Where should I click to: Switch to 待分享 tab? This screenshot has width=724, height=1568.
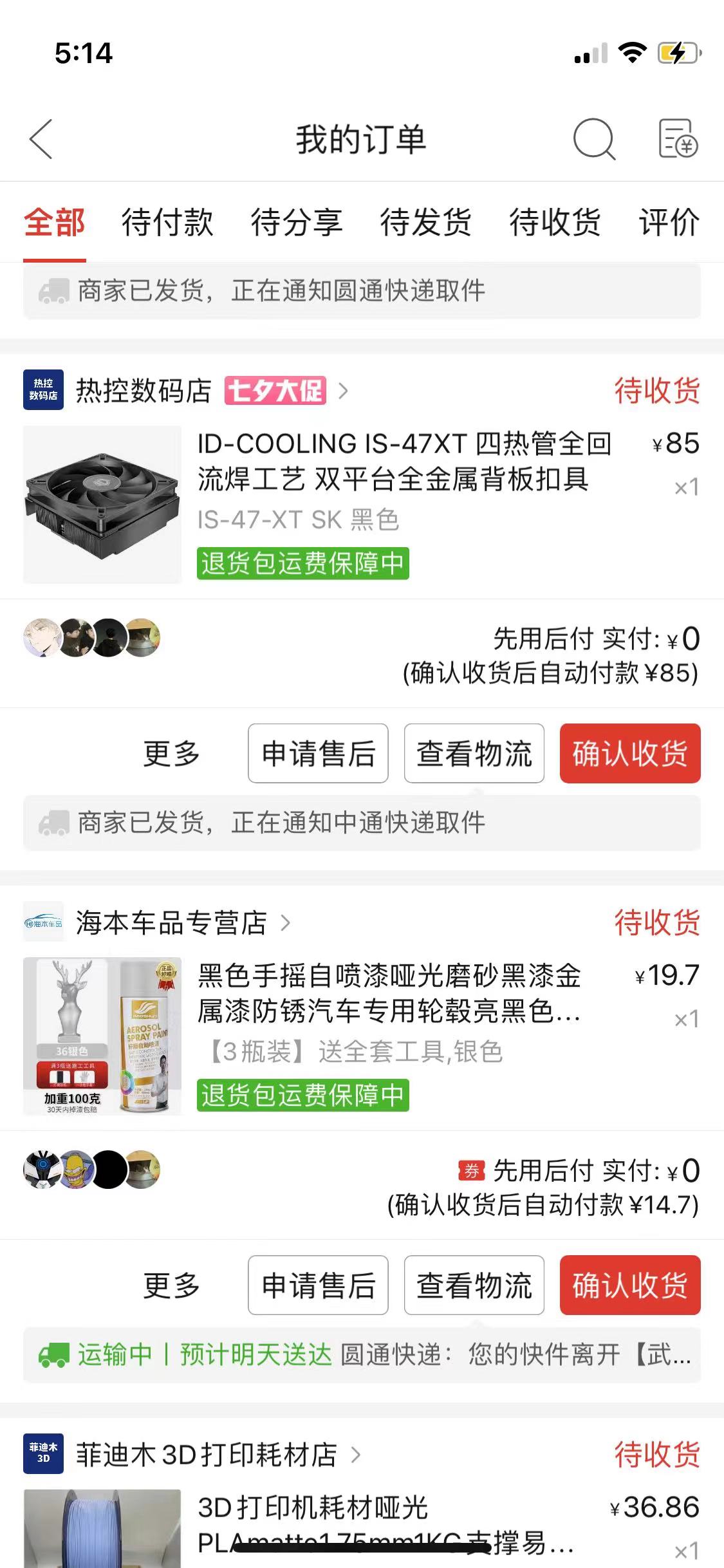tap(297, 222)
